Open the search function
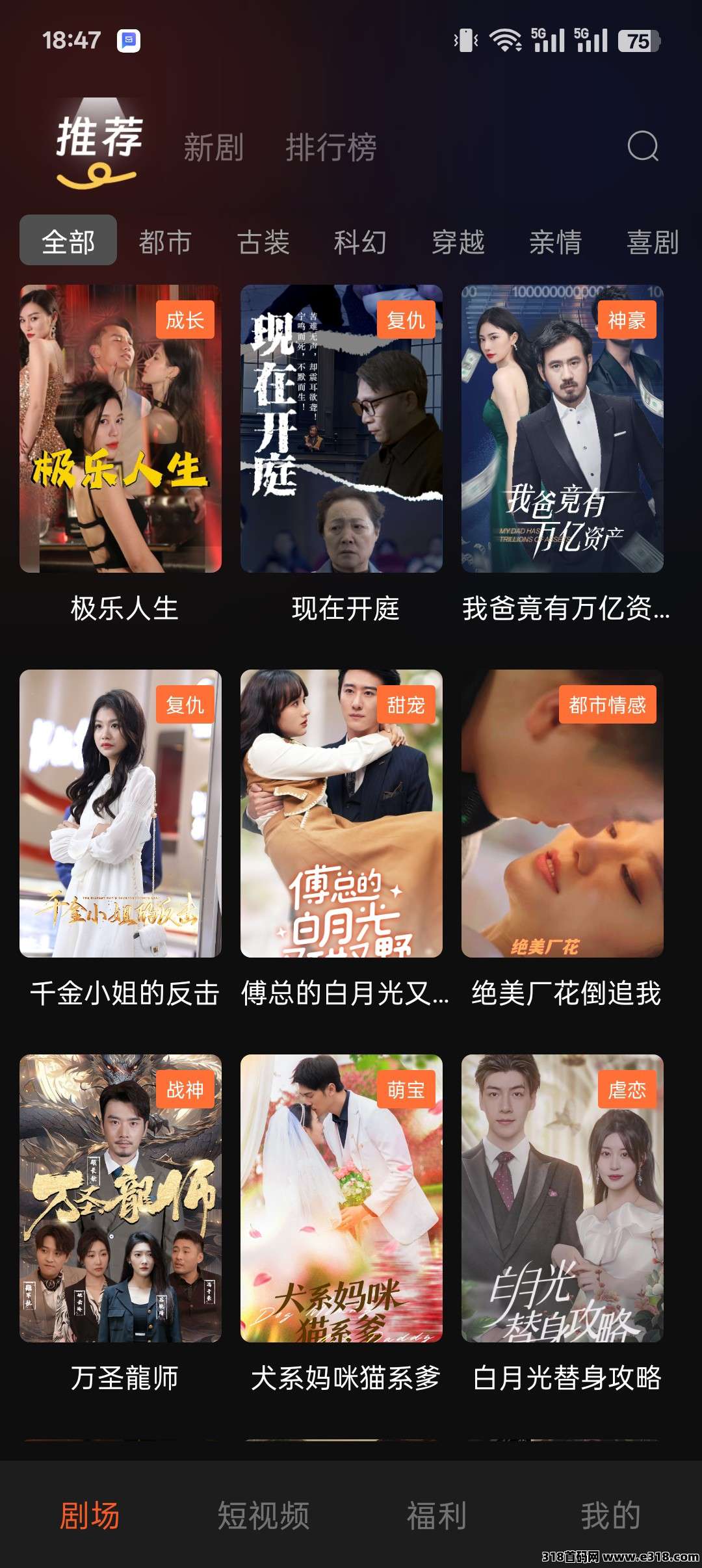The width and height of the screenshot is (702, 1568). pyautogui.click(x=643, y=148)
